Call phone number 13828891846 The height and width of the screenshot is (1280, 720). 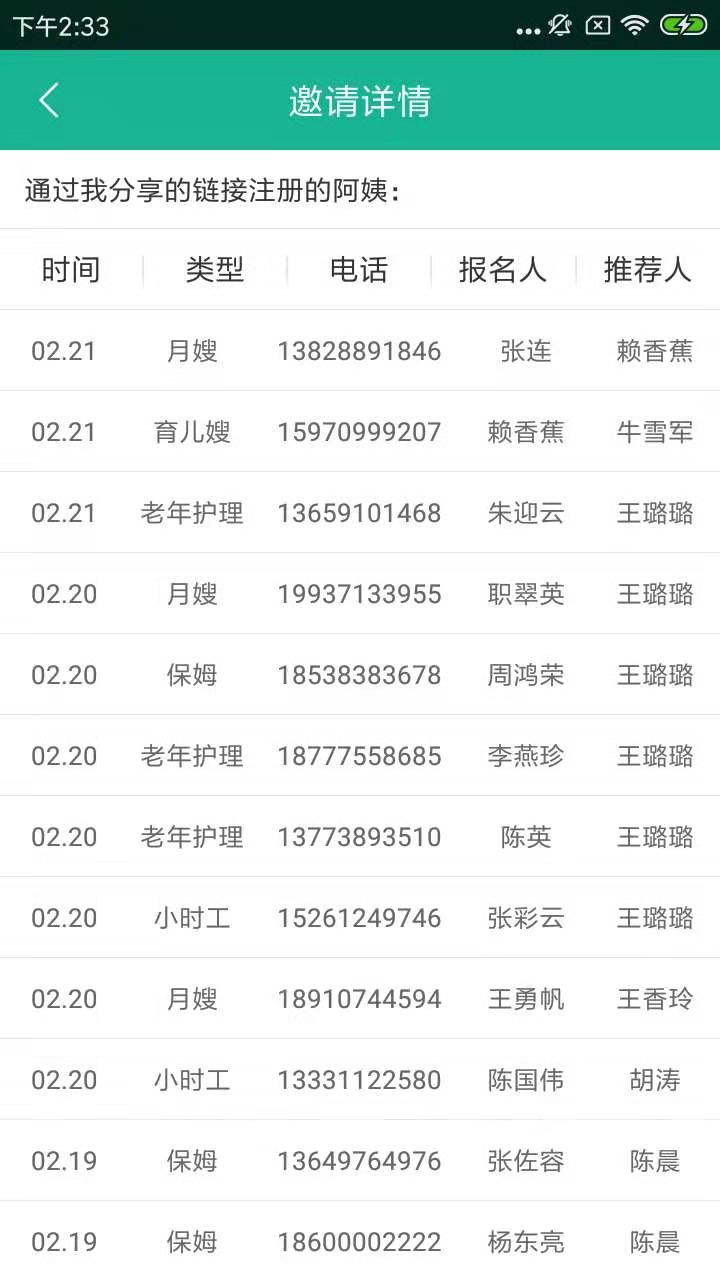[360, 351]
